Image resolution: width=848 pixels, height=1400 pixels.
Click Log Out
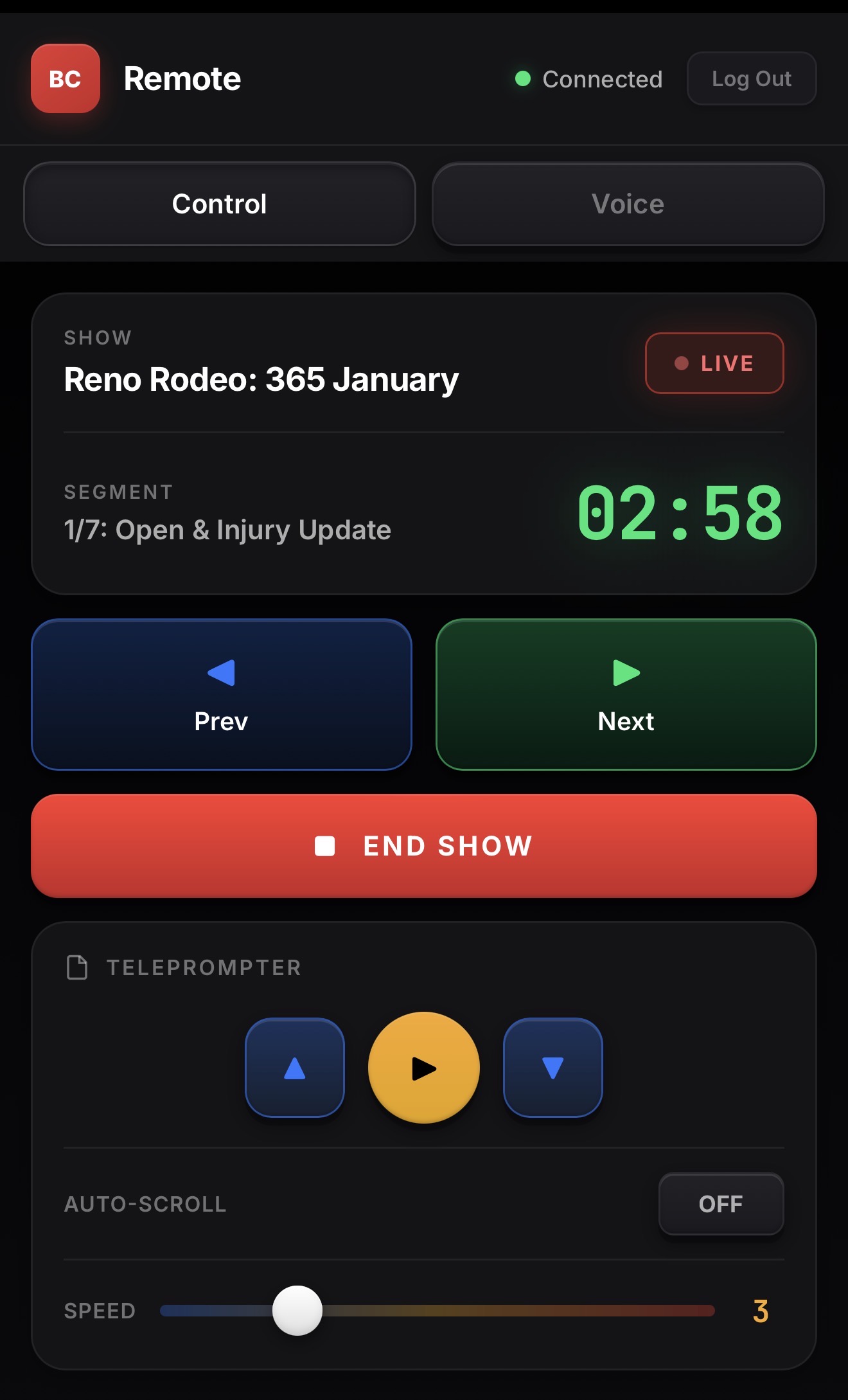[x=751, y=78]
